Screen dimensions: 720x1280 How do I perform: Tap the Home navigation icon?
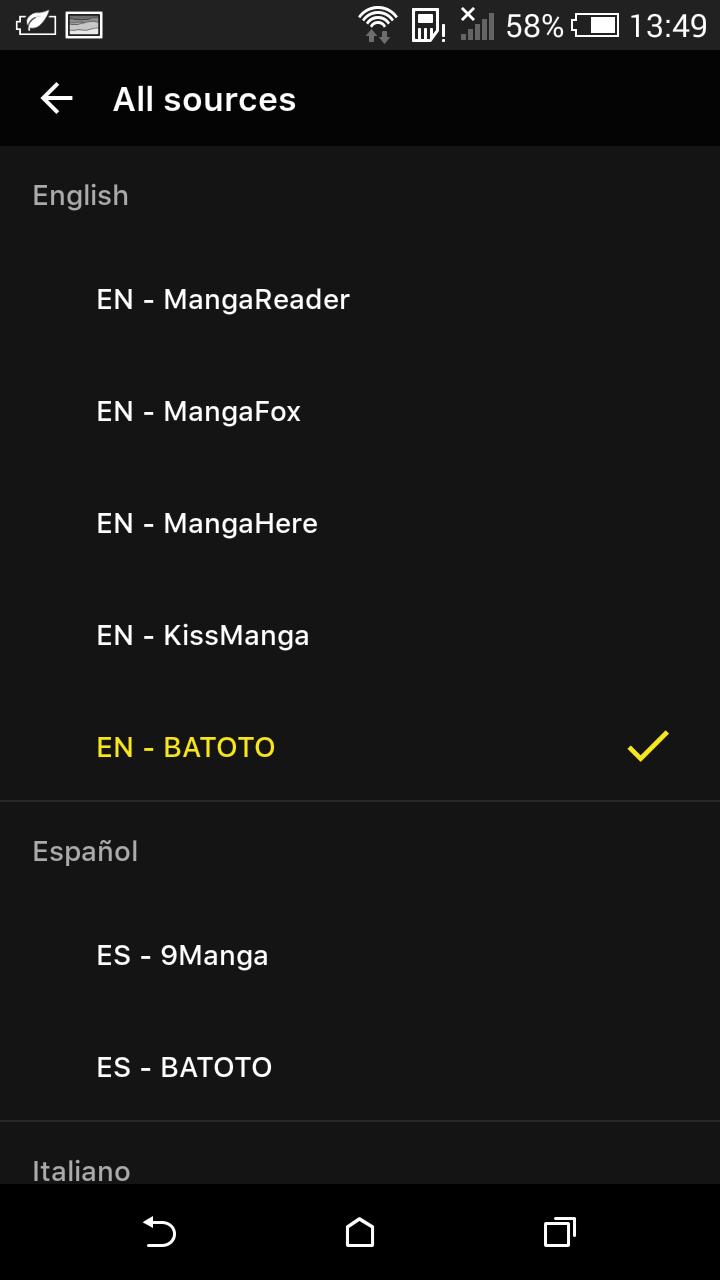[x=360, y=1234]
